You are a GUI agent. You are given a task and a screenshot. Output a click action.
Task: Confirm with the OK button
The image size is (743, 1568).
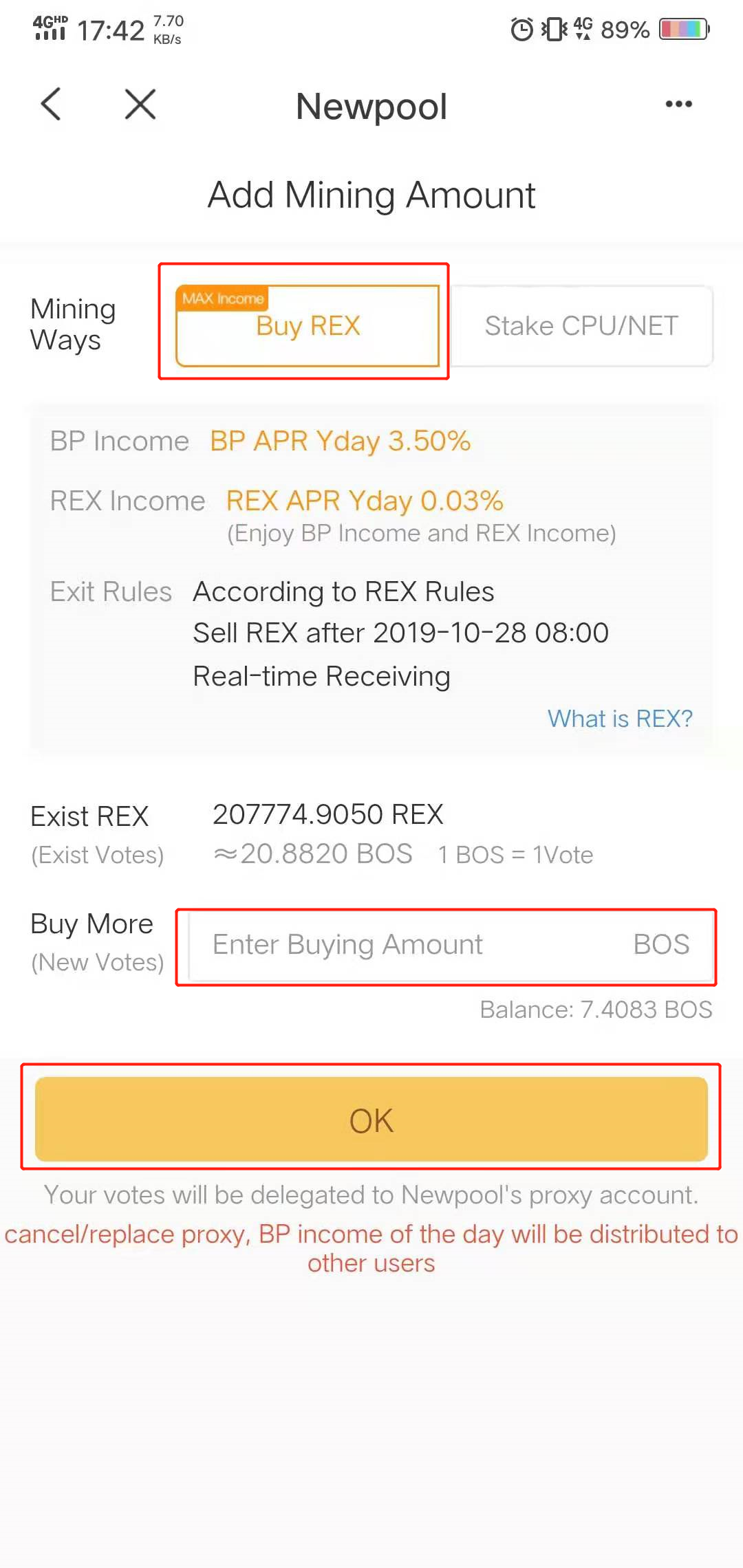pyautogui.click(x=371, y=1120)
